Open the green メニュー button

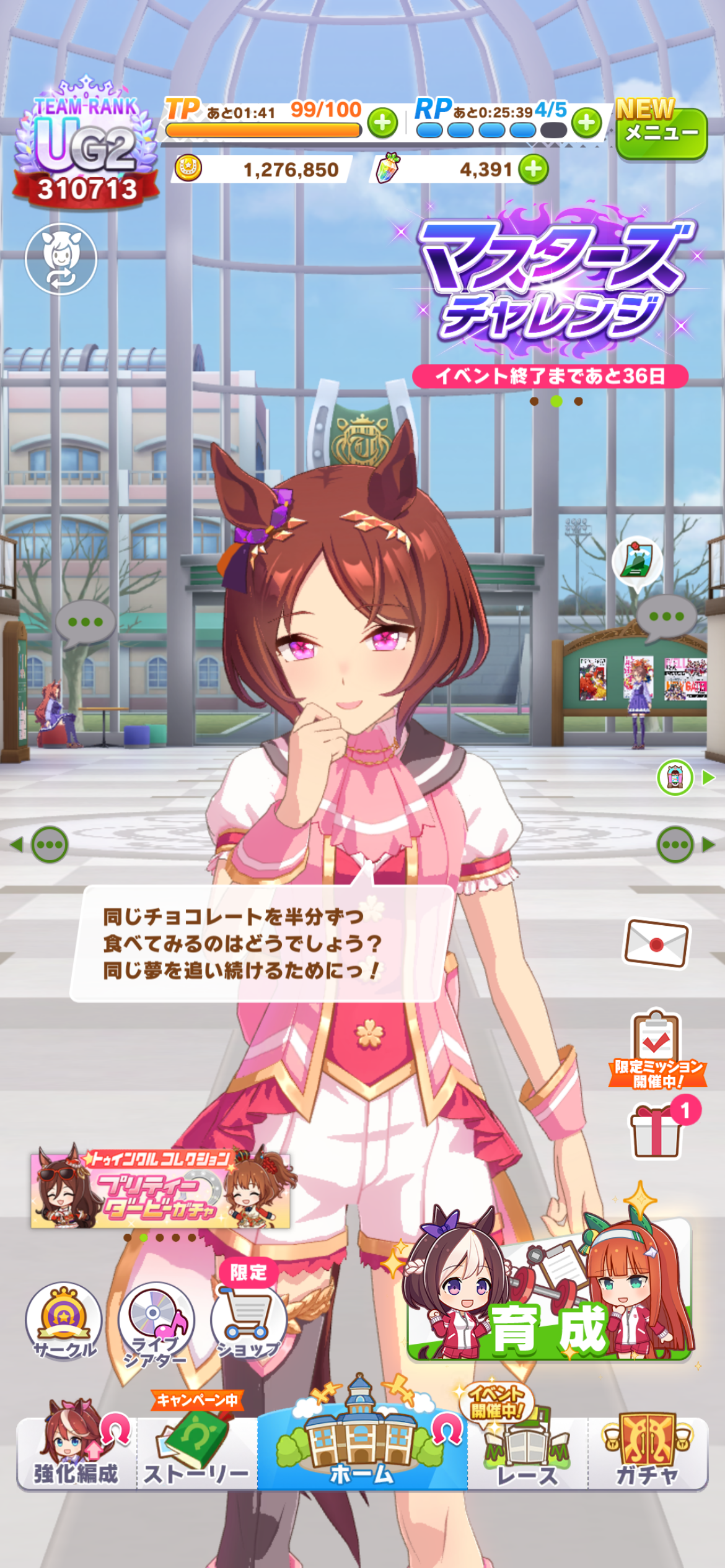coord(661,132)
